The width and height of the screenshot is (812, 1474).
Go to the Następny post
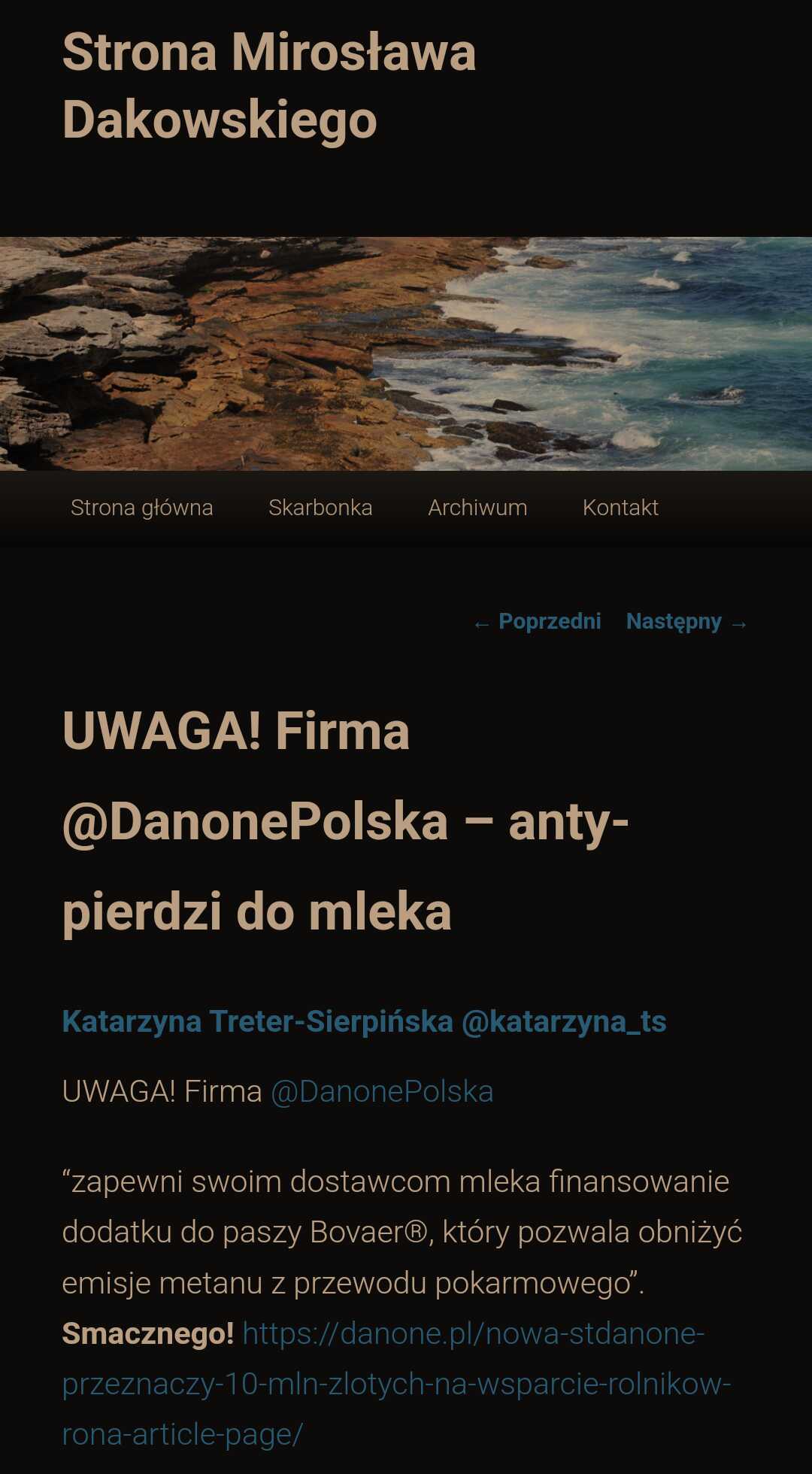click(687, 622)
